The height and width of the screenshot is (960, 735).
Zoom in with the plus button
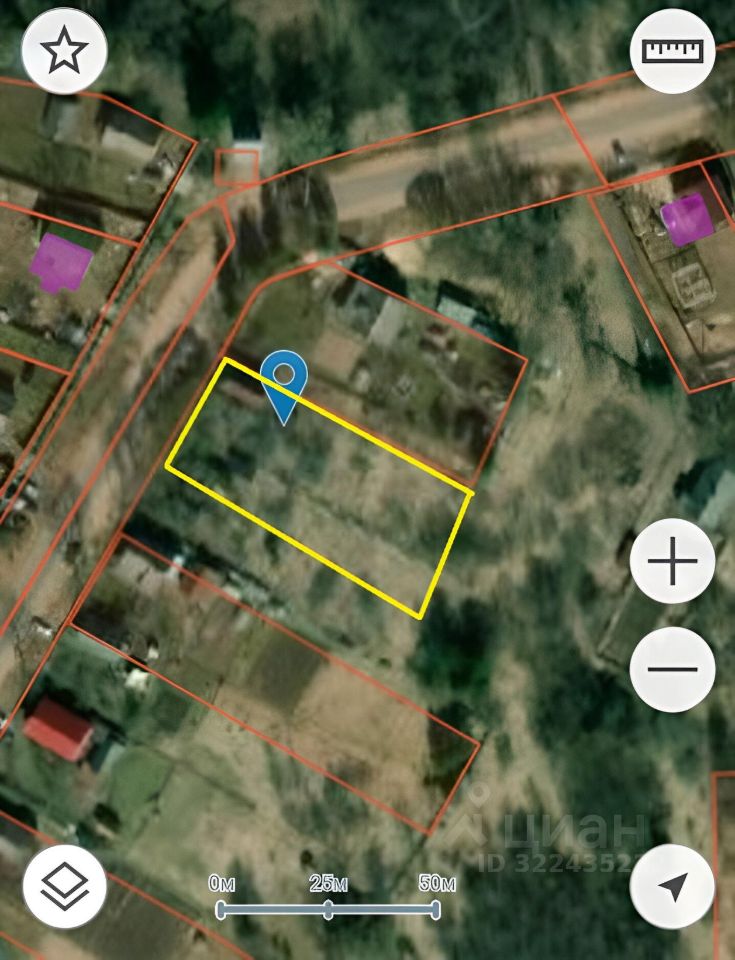pyautogui.click(x=672, y=561)
